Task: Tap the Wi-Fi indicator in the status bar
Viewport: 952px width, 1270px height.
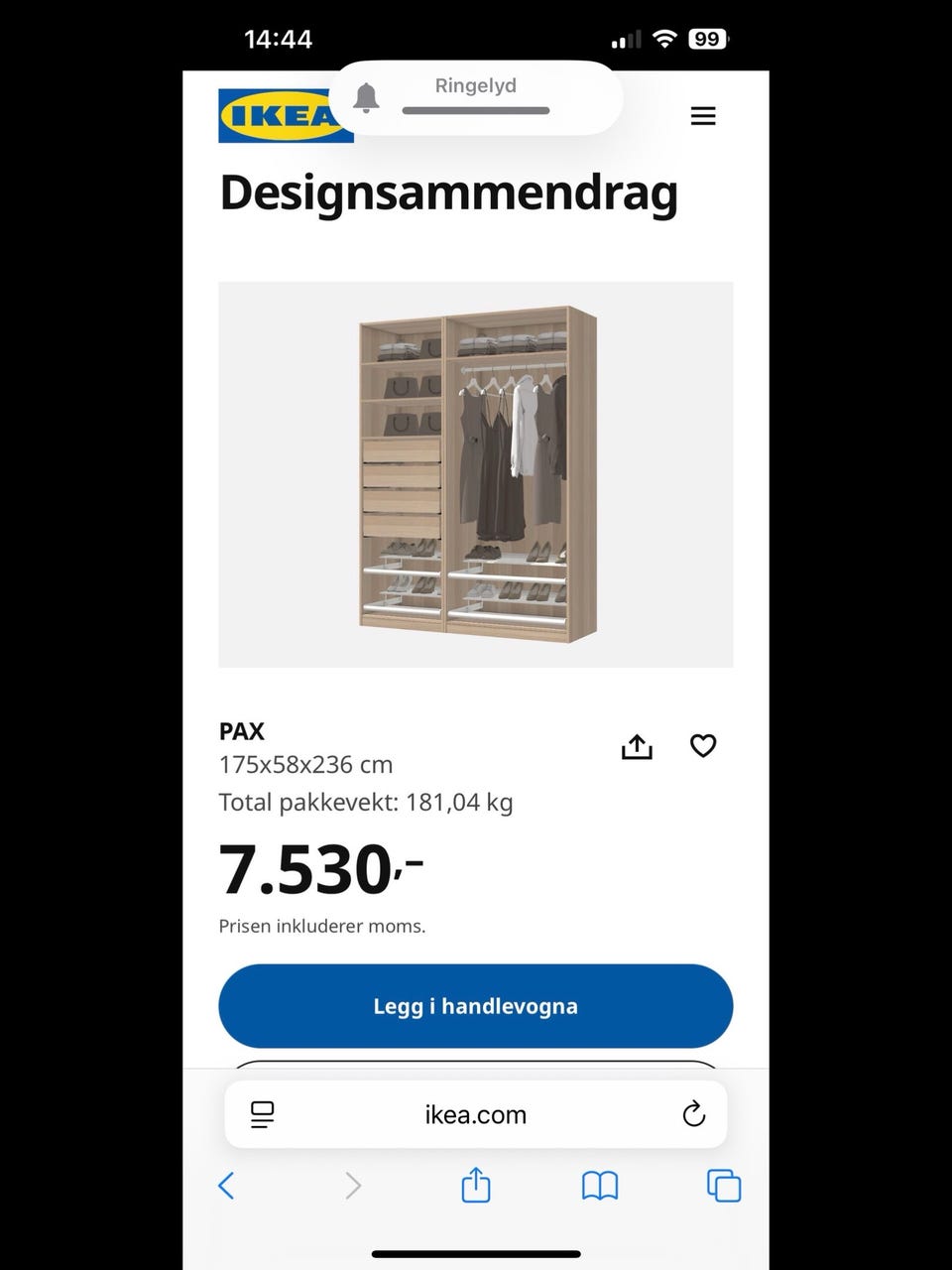Action: (x=664, y=38)
